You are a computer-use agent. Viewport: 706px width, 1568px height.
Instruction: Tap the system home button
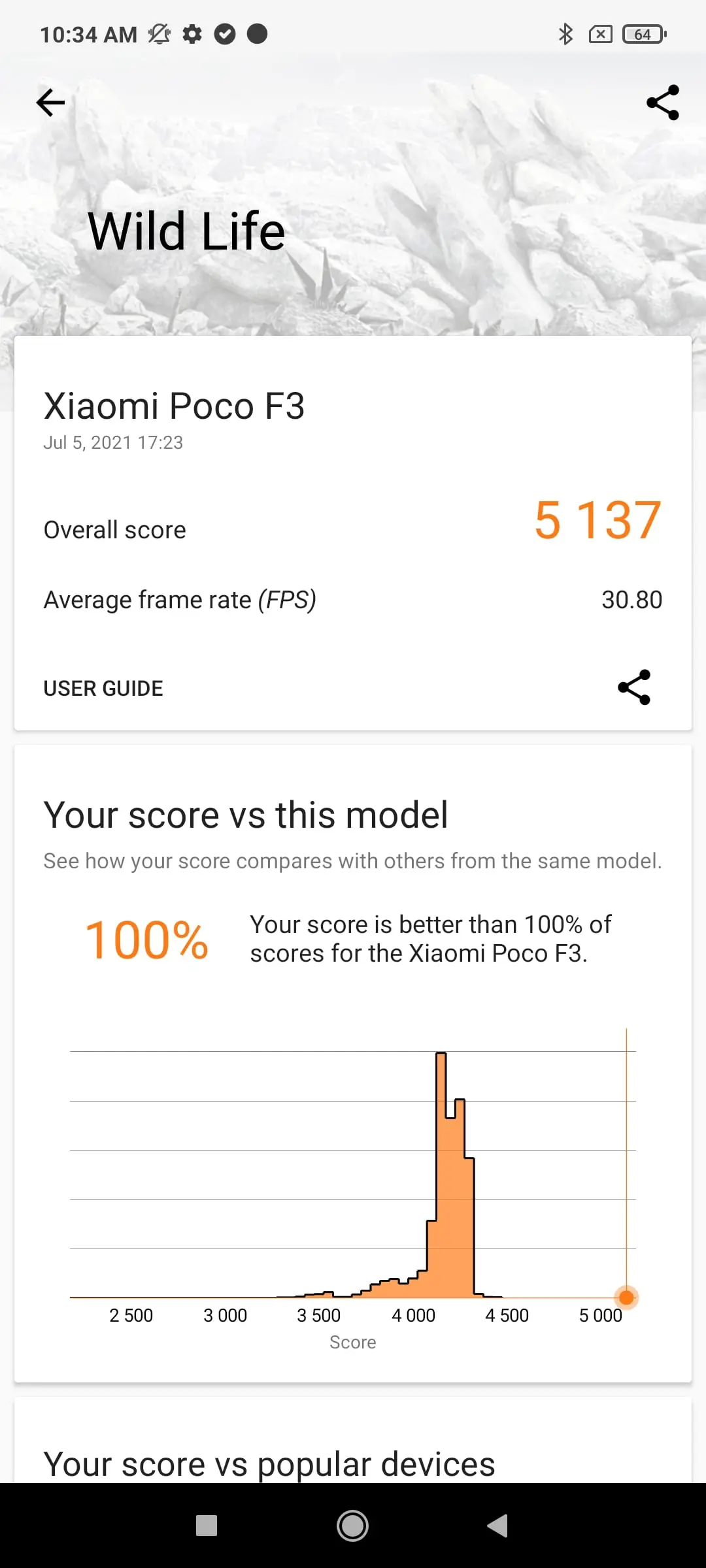pos(352,1526)
